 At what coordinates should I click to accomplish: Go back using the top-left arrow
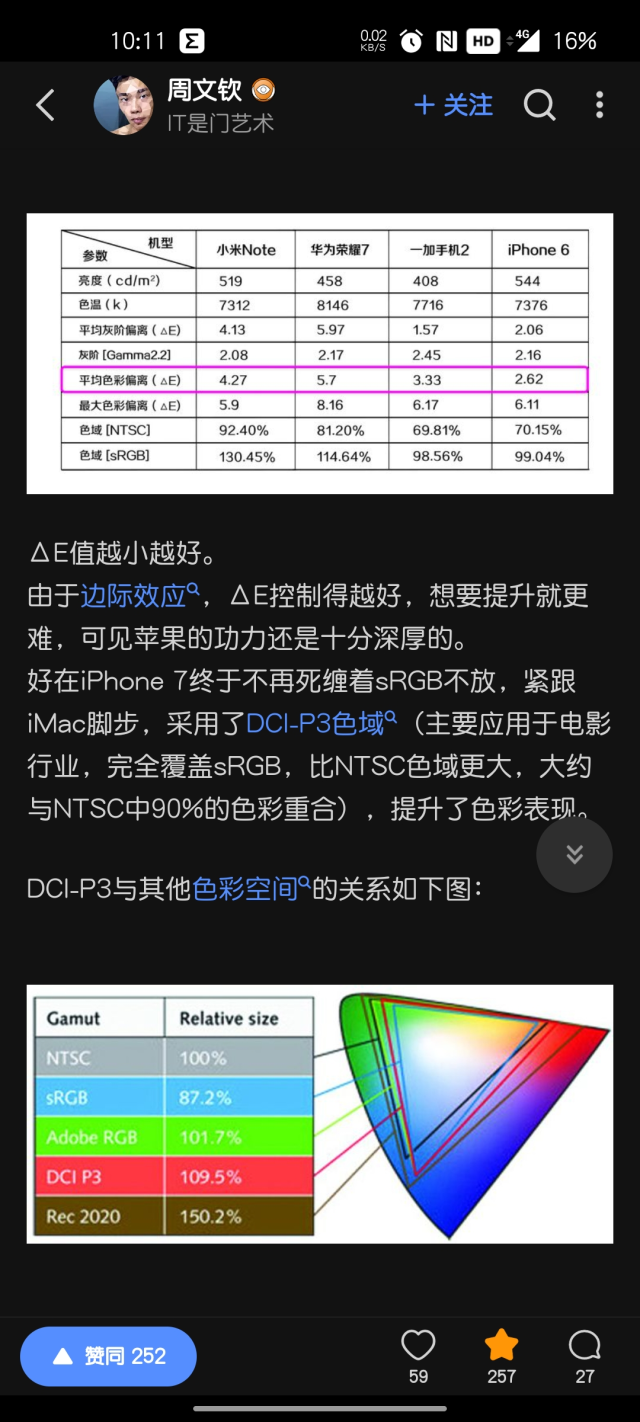click(45, 105)
